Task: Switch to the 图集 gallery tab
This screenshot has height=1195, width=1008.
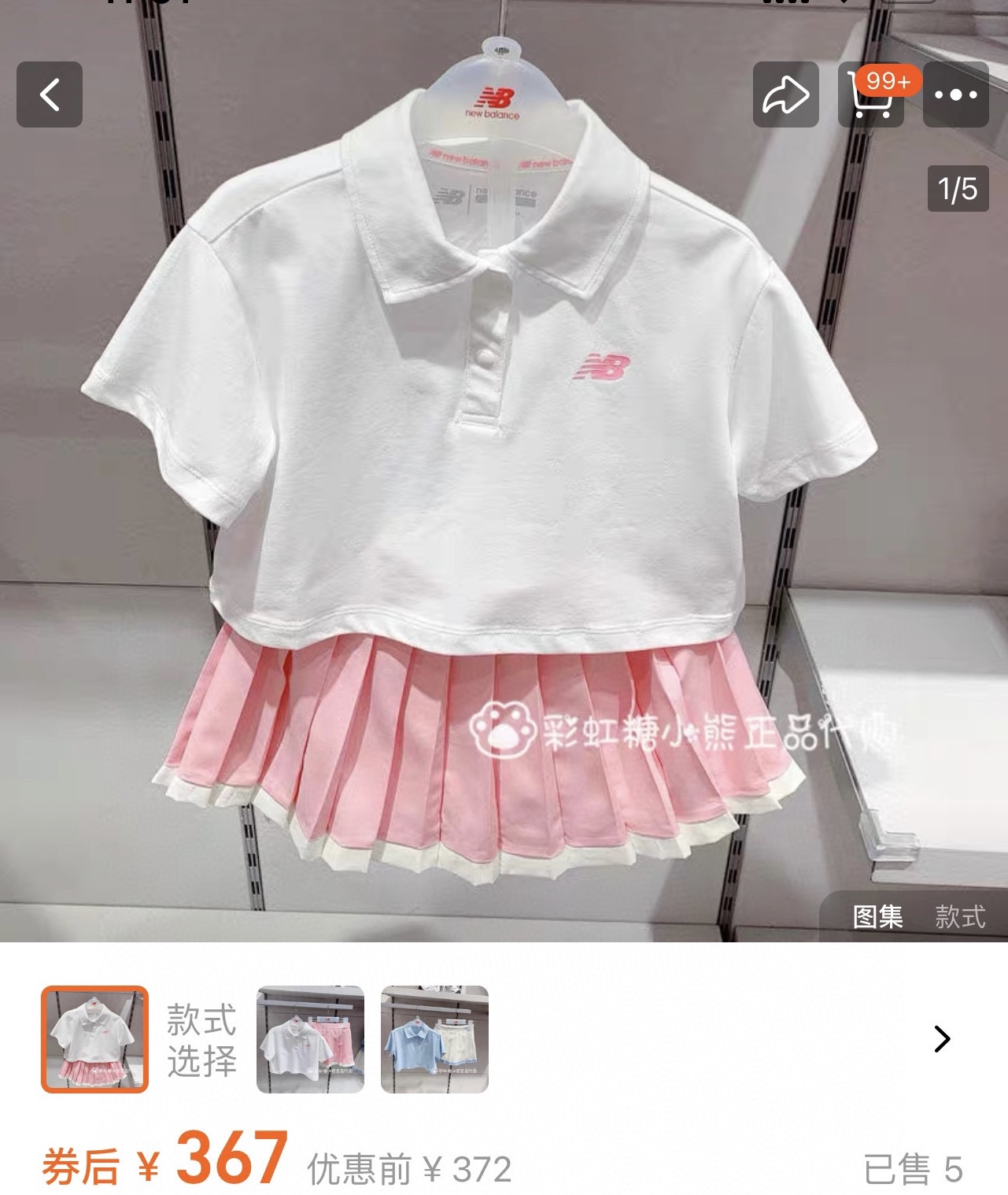Action: pyautogui.click(x=877, y=917)
